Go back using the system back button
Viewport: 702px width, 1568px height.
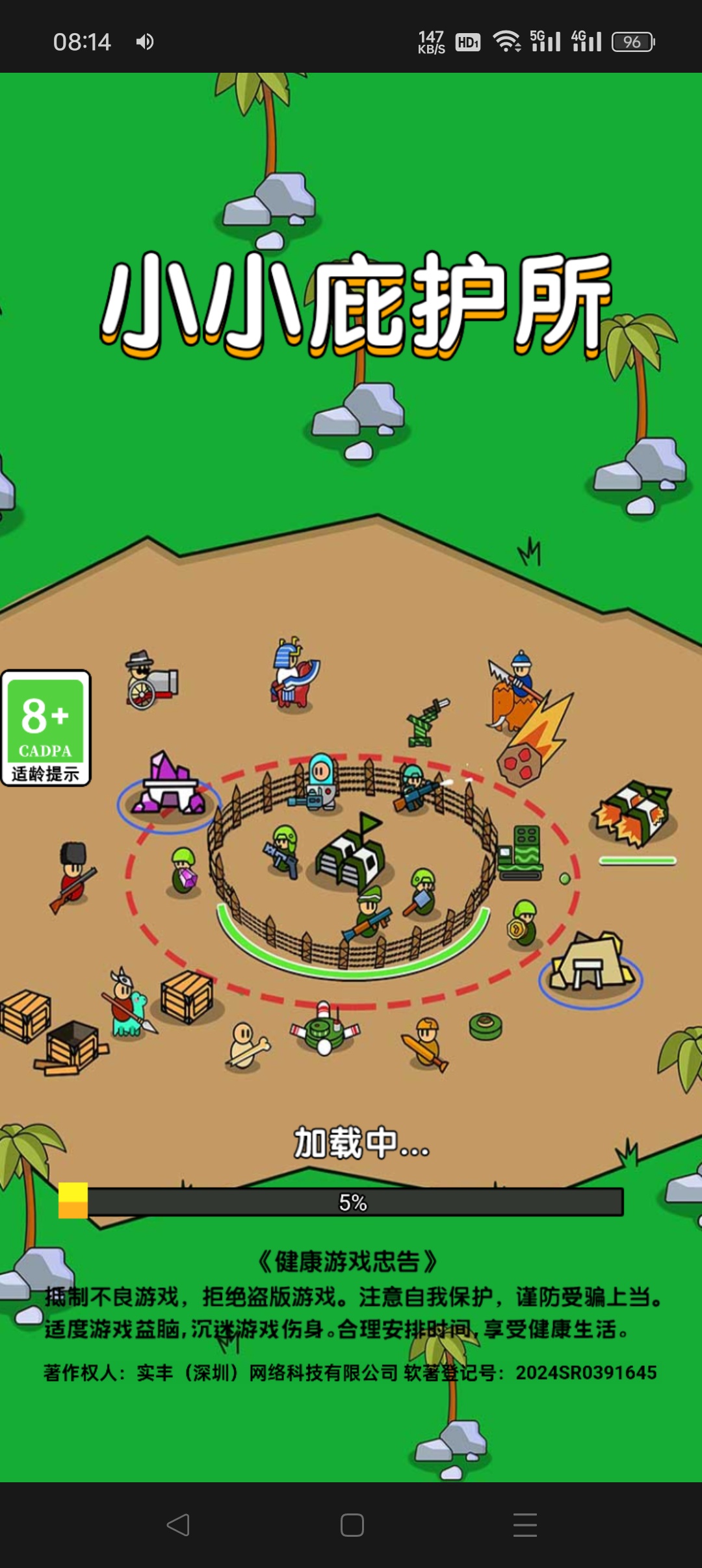pyautogui.click(x=178, y=1524)
